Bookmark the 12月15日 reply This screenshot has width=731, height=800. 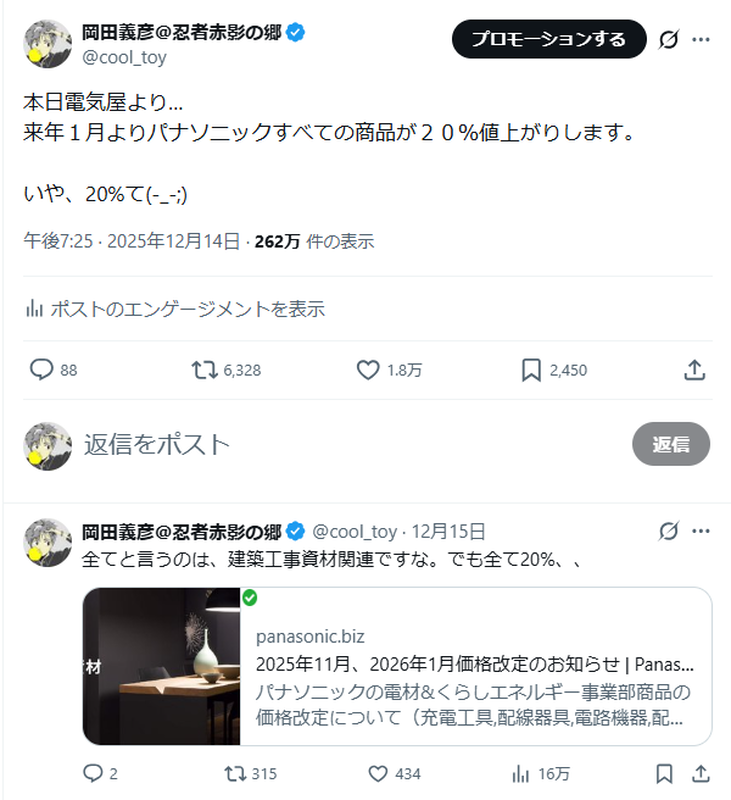click(663, 773)
